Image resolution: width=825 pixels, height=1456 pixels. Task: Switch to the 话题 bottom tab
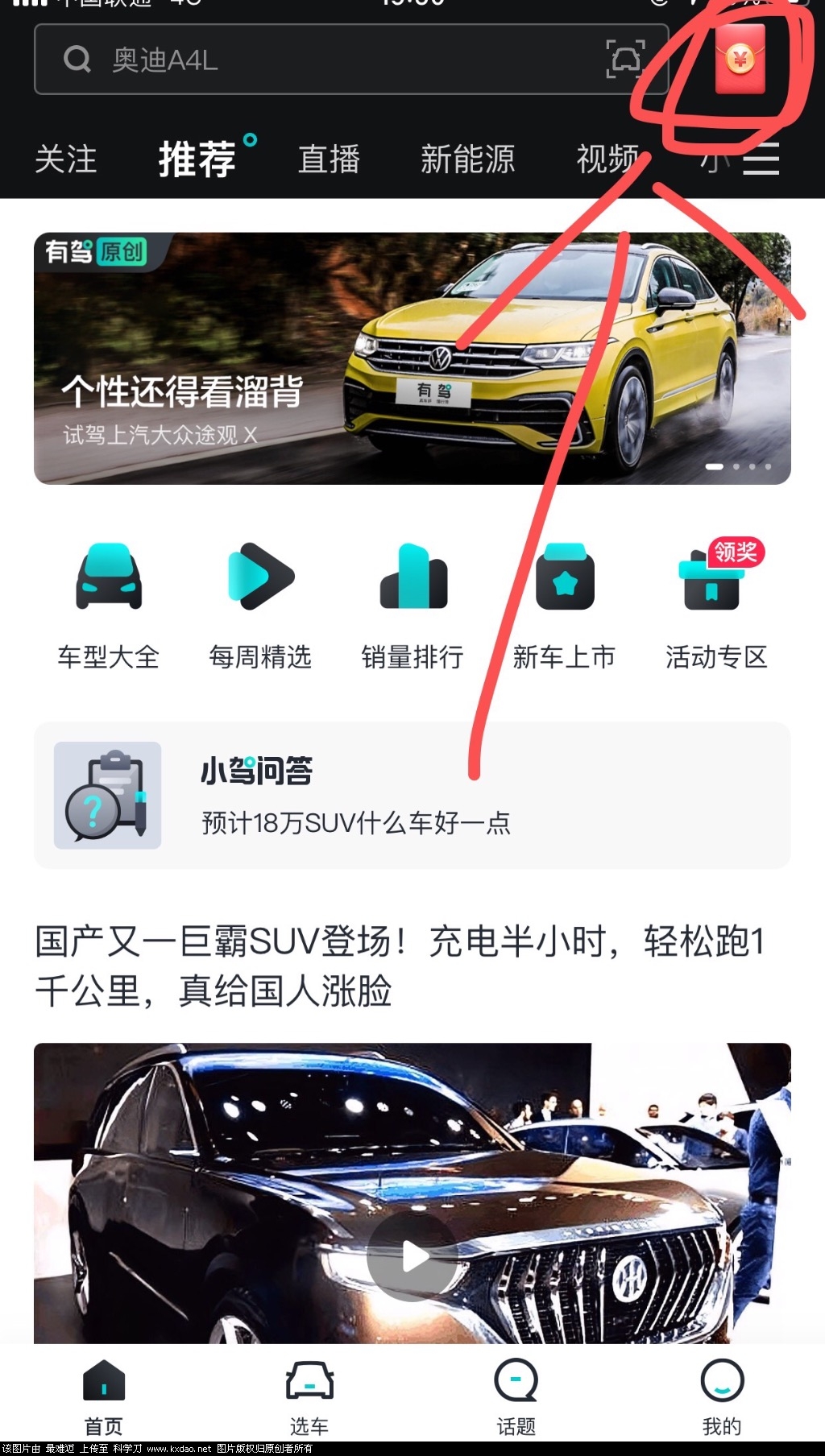(516, 1397)
